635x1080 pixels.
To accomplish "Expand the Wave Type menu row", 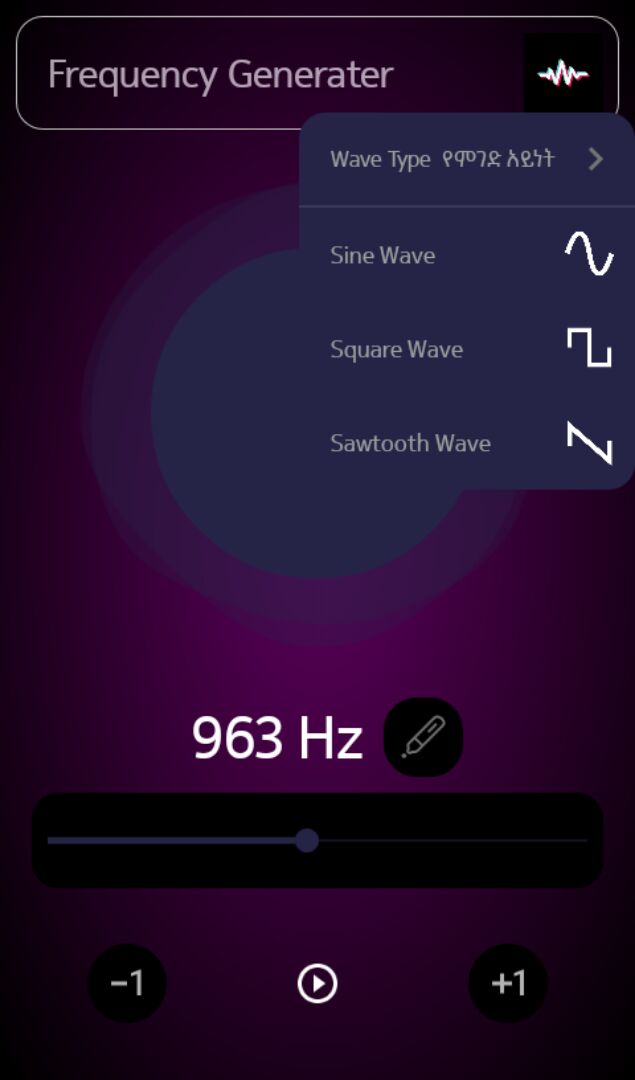I will [467, 159].
